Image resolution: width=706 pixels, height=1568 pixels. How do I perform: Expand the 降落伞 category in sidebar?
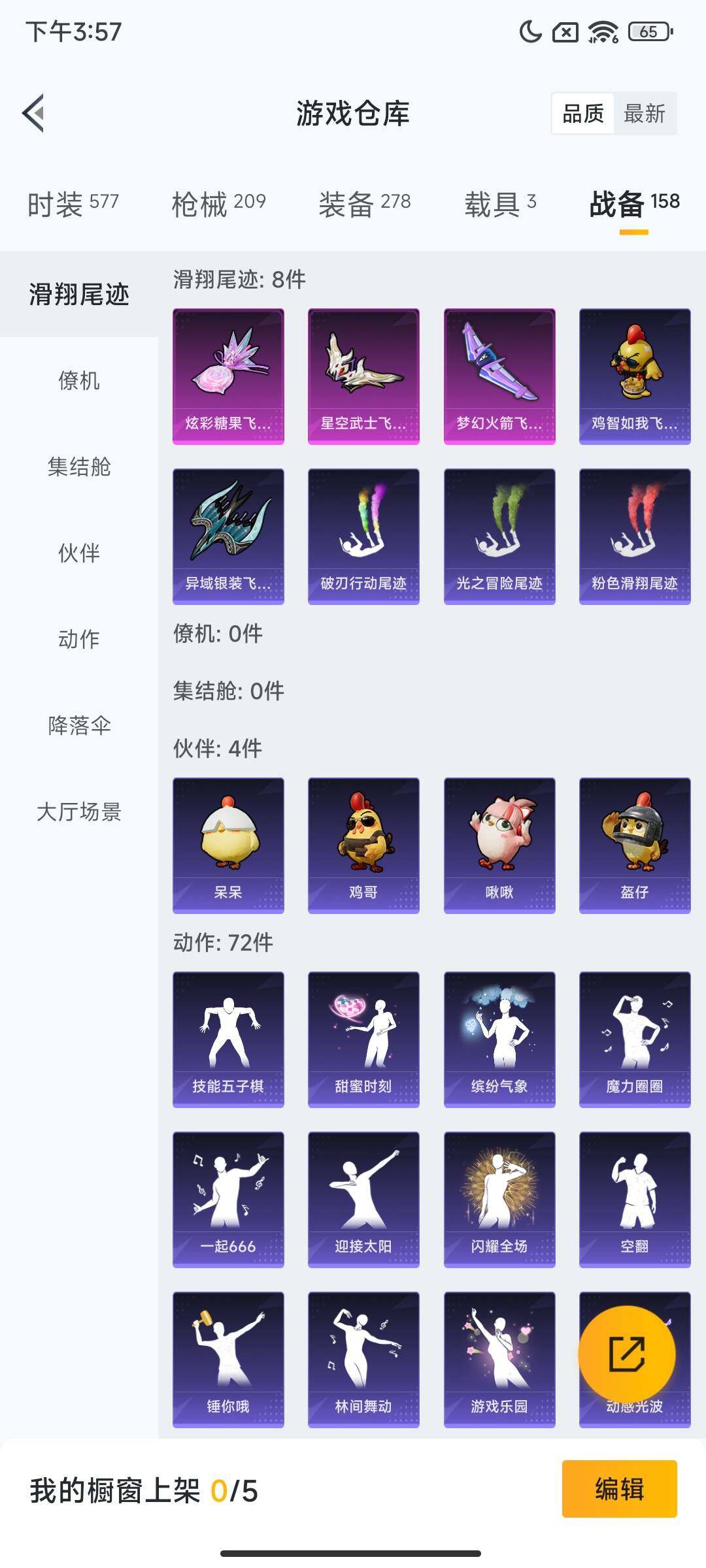tap(79, 725)
